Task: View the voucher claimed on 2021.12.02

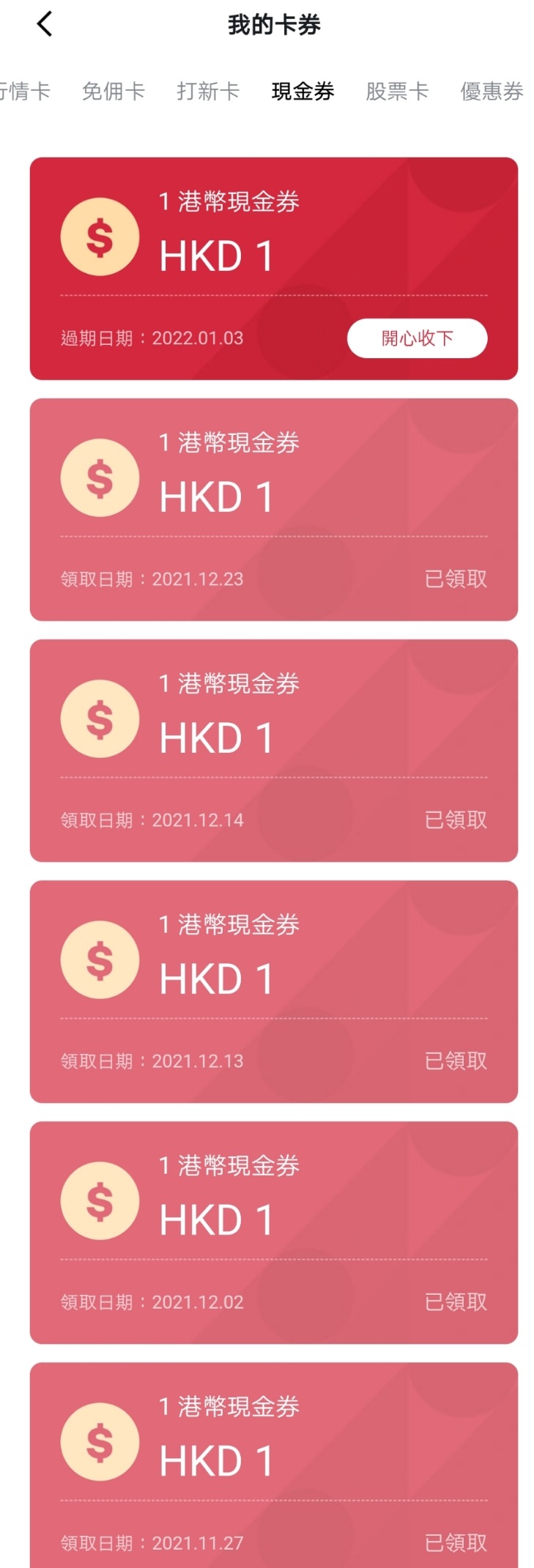Action: click(x=273, y=1232)
